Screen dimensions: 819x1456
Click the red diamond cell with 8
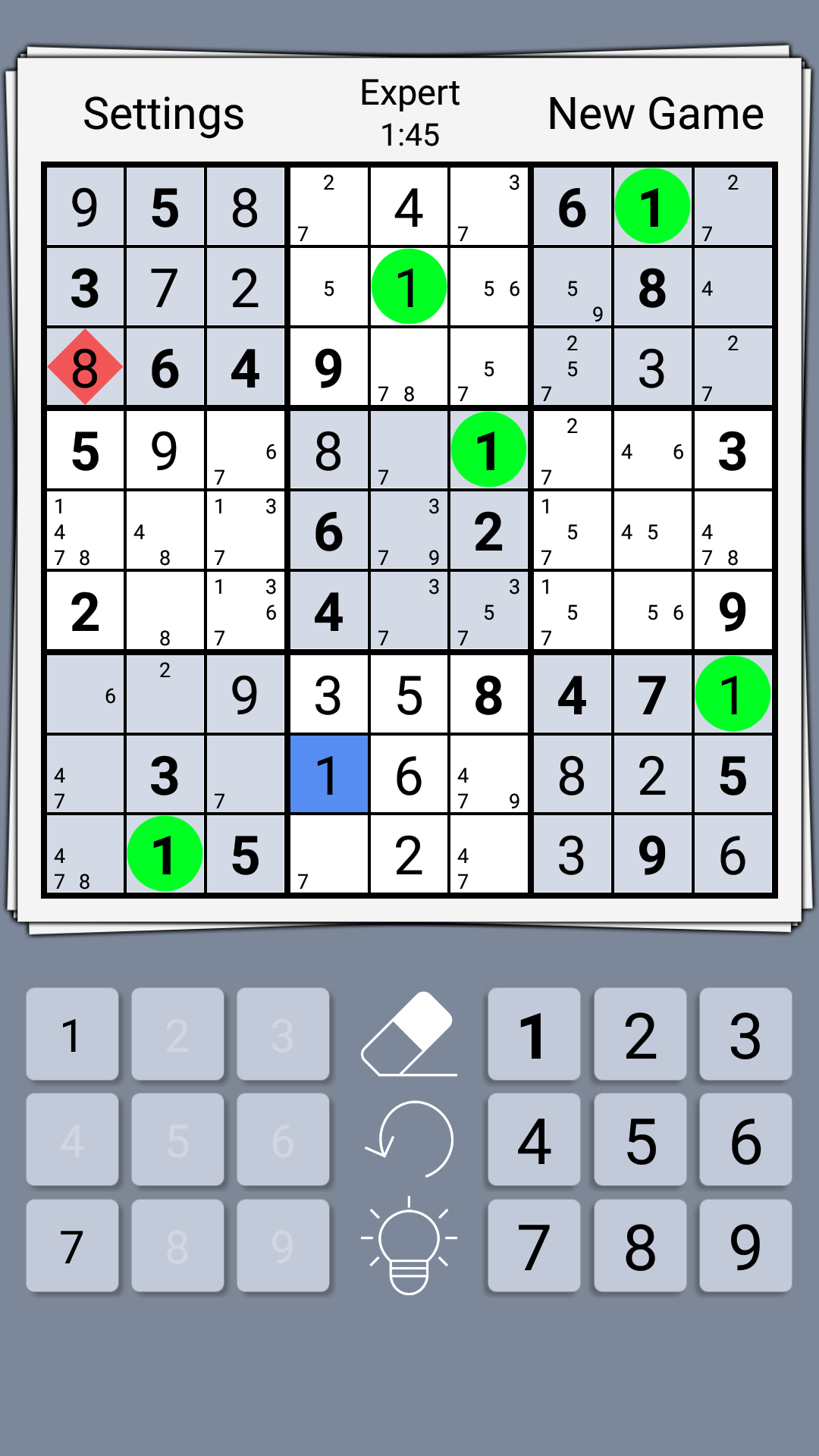[x=85, y=366]
